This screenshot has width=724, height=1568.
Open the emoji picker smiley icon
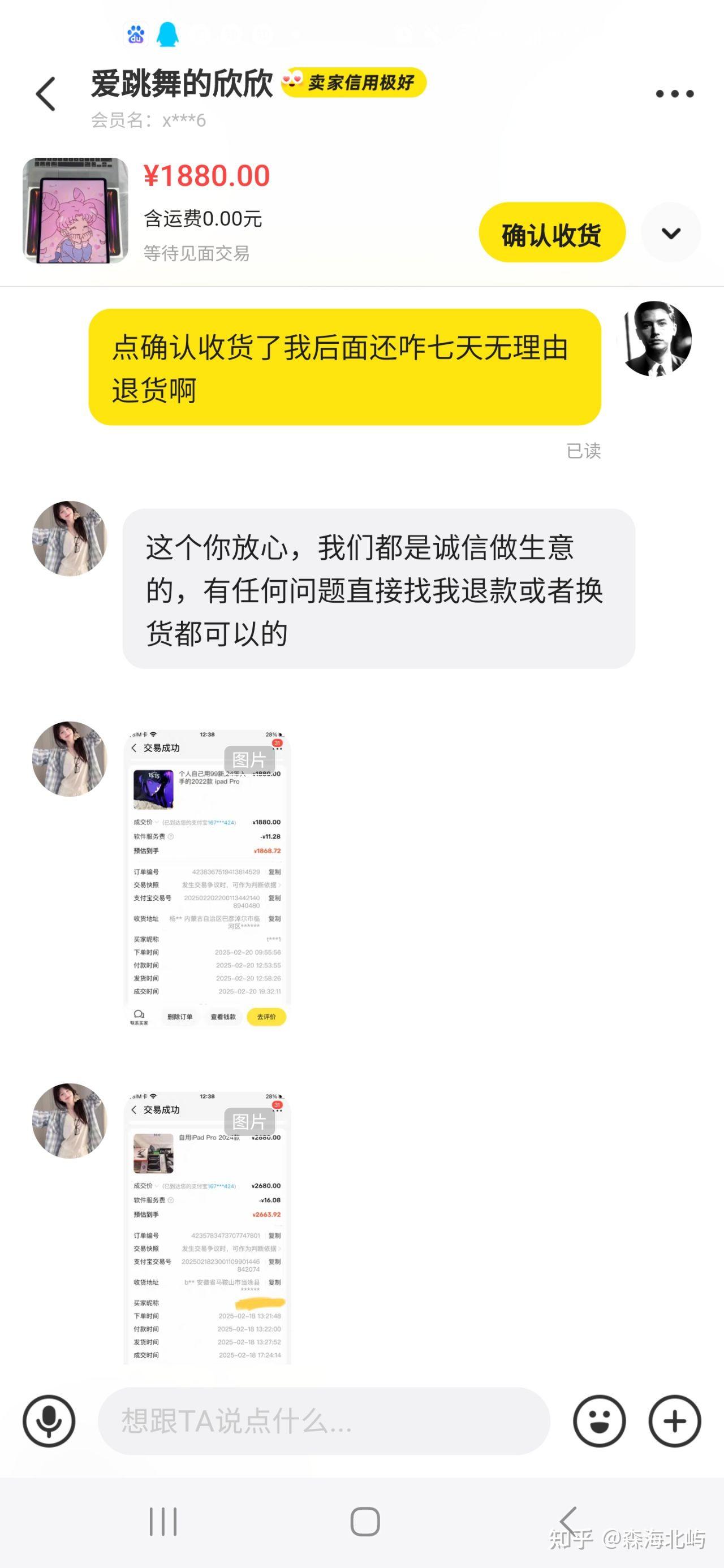pos(600,1420)
